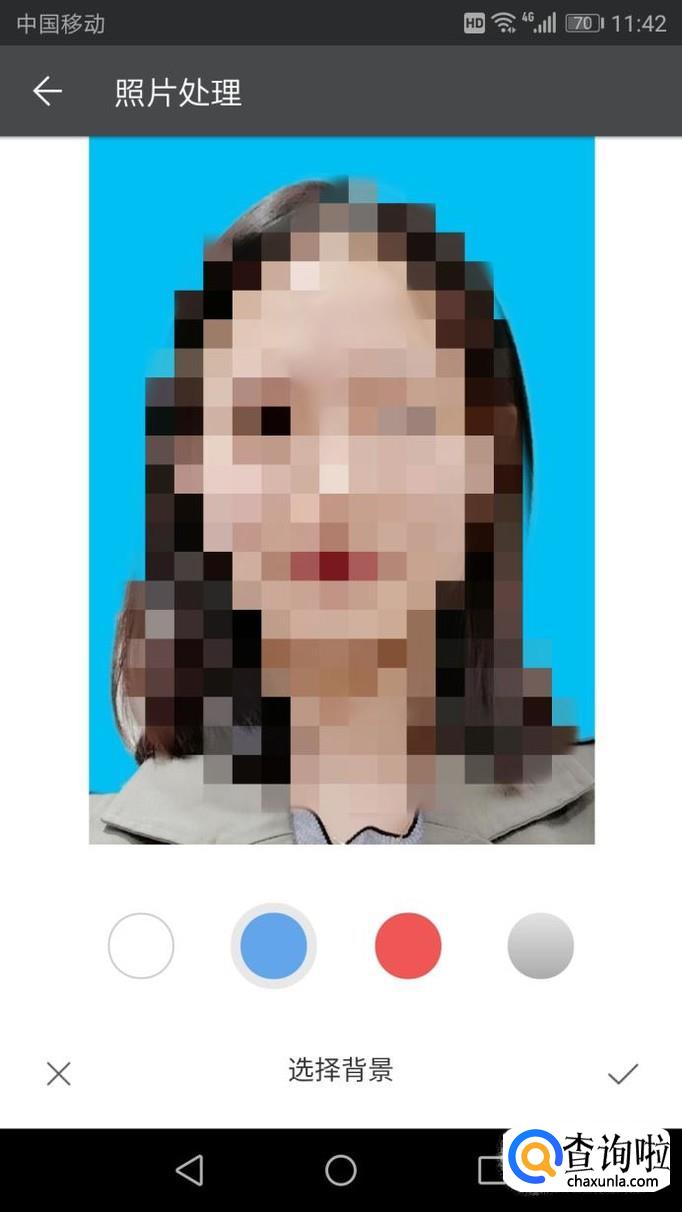Tap the system back button

(x=189, y=1170)
